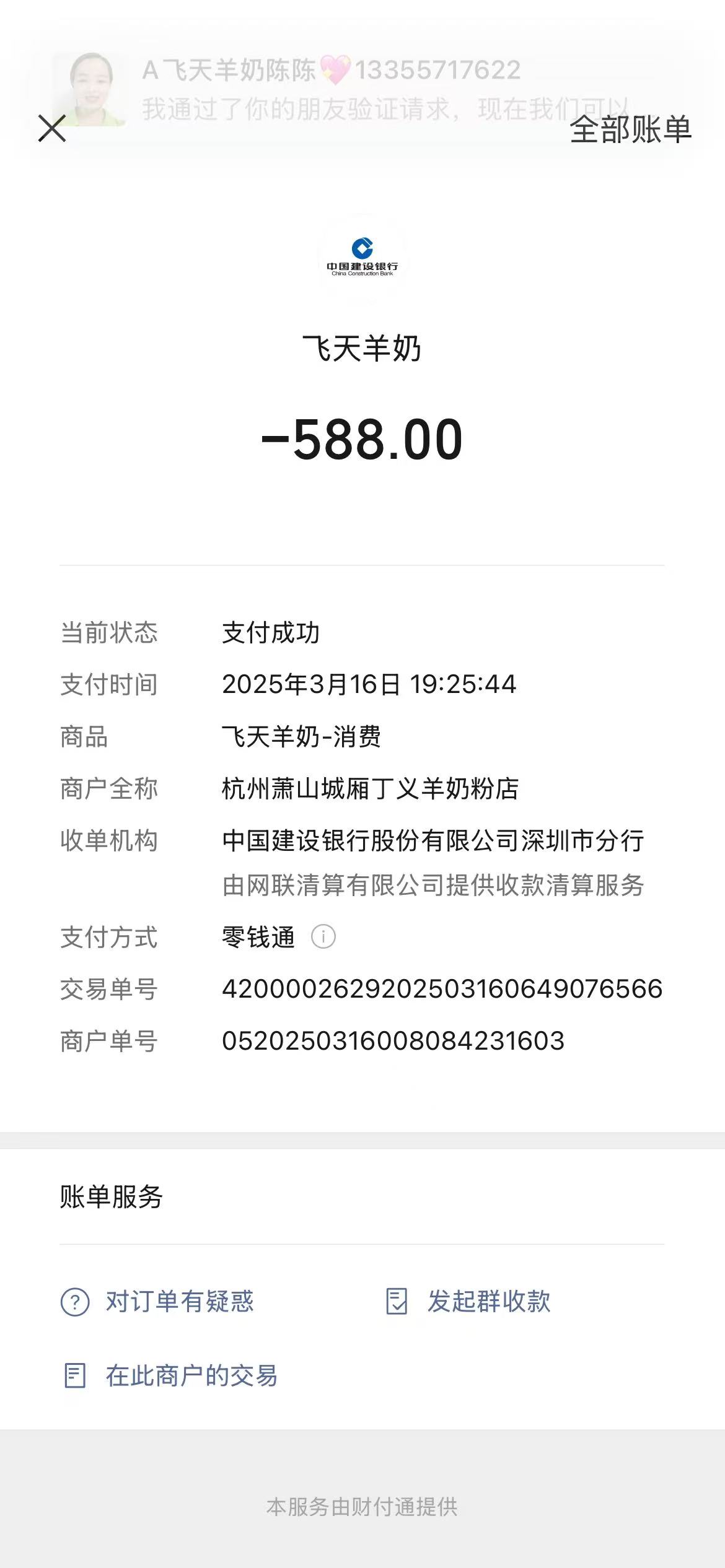View 在此商户的交易 transactions
Screen dimensions: 725x1568
click(x=170, y=1375)
